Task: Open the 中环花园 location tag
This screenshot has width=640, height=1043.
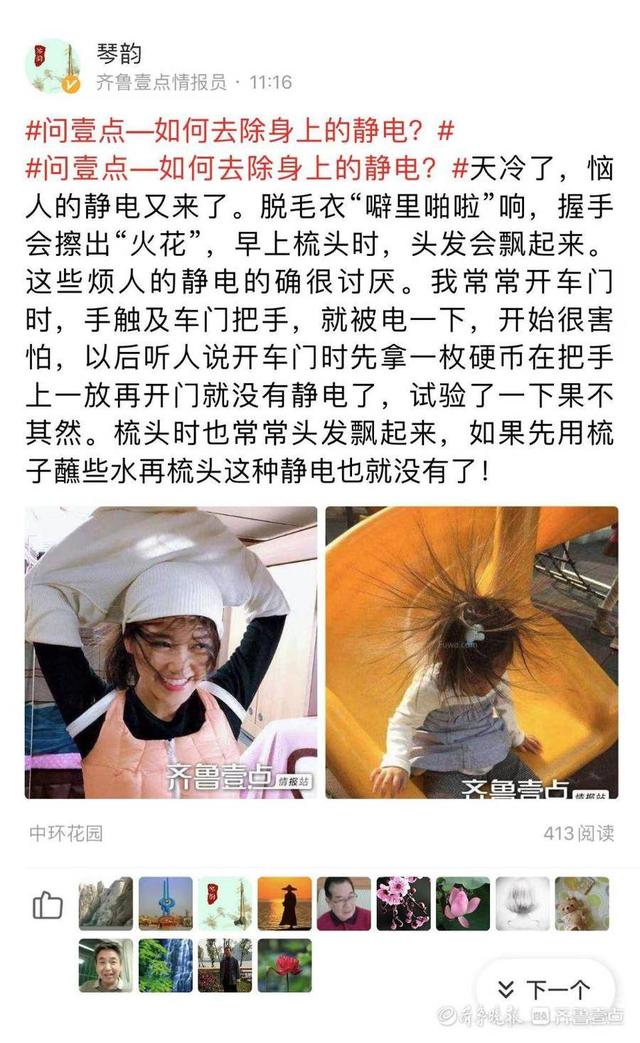Action: point(66,833)
